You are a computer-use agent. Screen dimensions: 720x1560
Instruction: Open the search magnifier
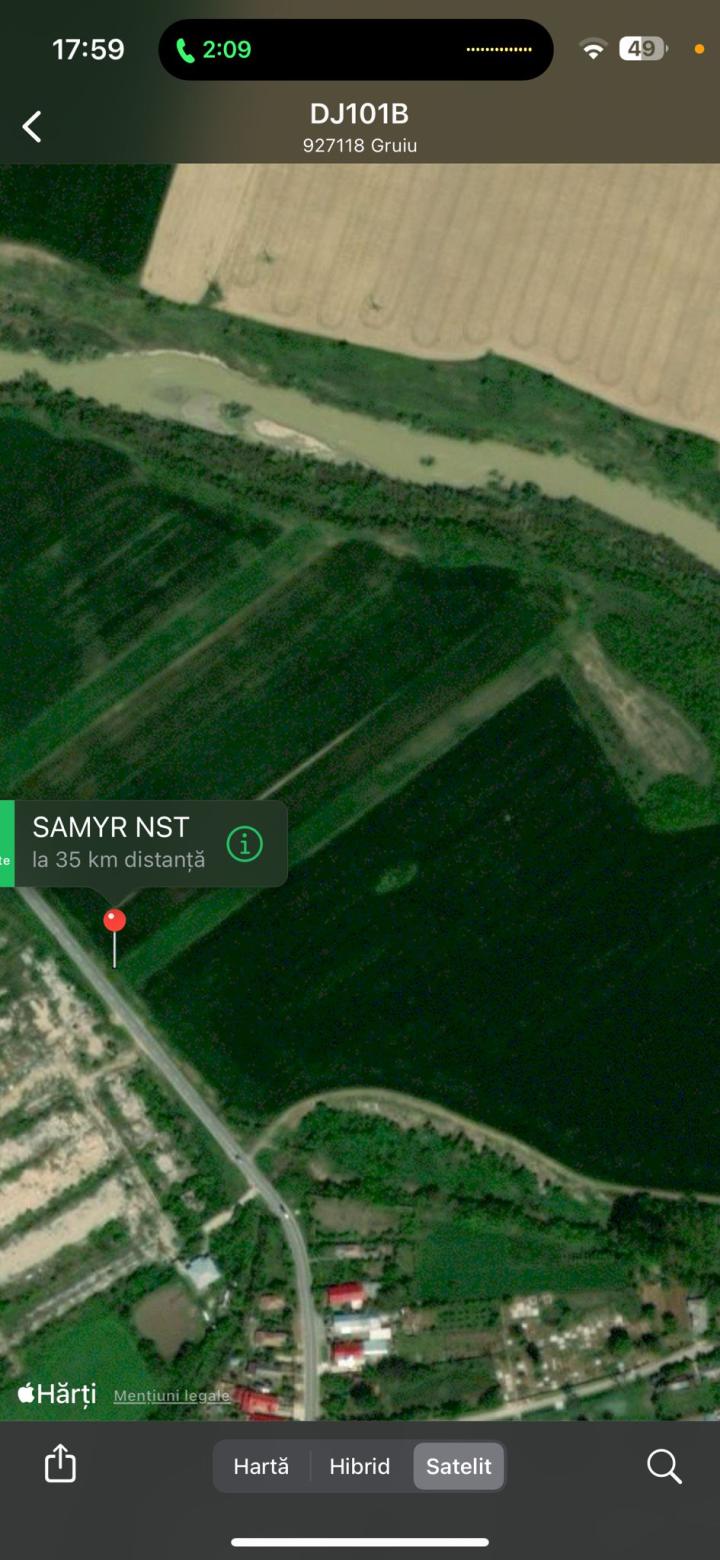coord(664,1466)
